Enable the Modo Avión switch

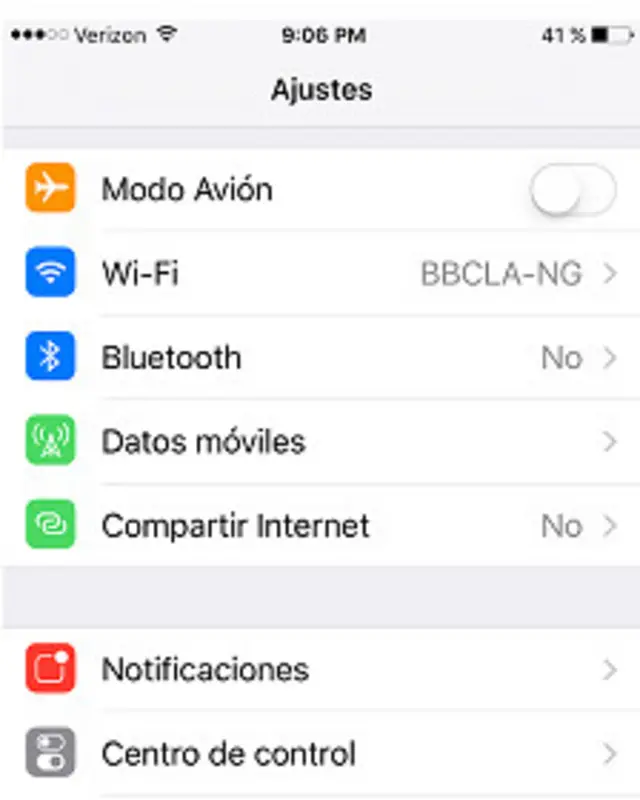(x=572, y=189)
